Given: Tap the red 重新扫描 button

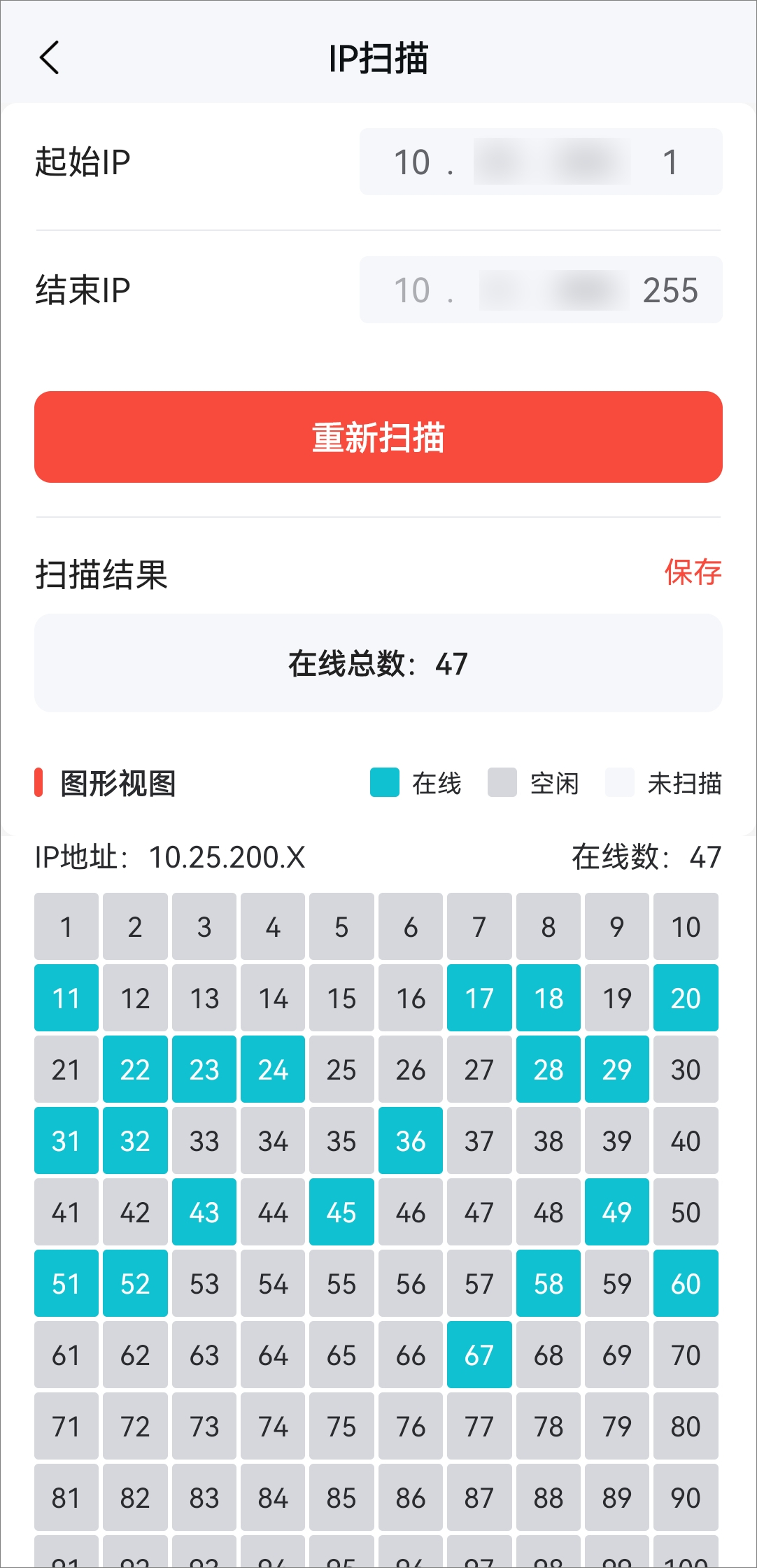Looking at the screenshot, I should pyautogui.click(x=378, y=437).
